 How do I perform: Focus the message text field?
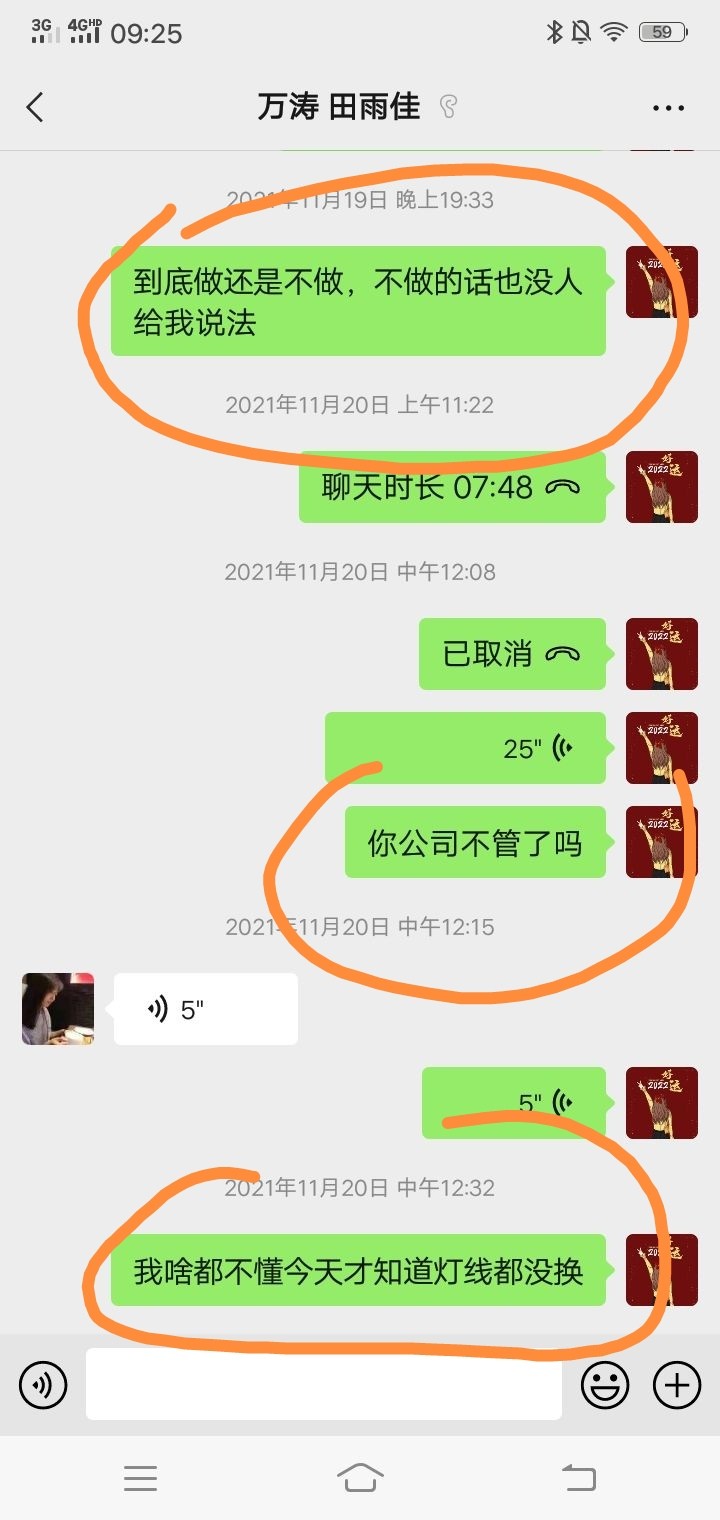[x=323, y=1384]
